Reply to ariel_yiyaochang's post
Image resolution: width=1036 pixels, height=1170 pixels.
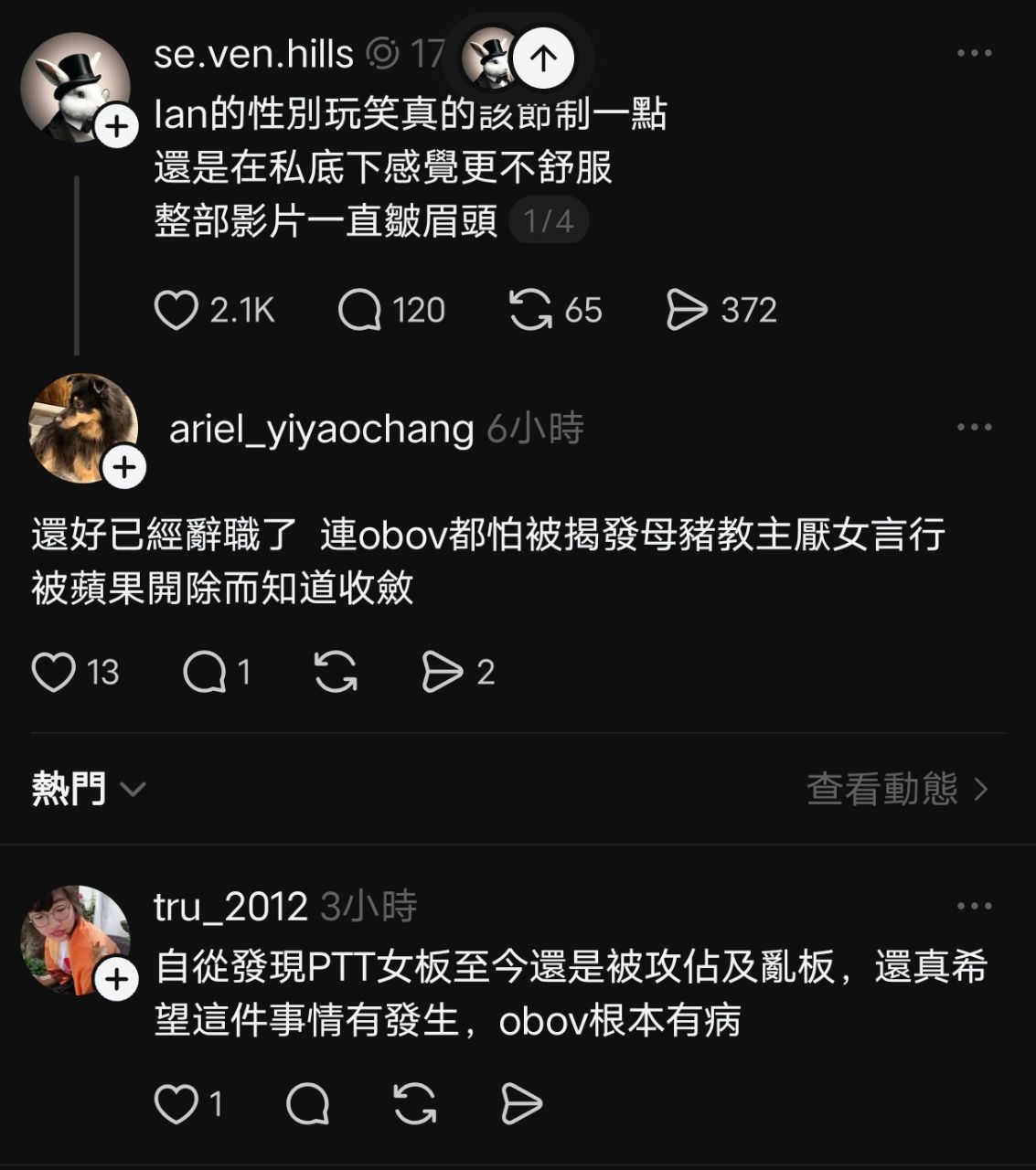coord(204,673)
